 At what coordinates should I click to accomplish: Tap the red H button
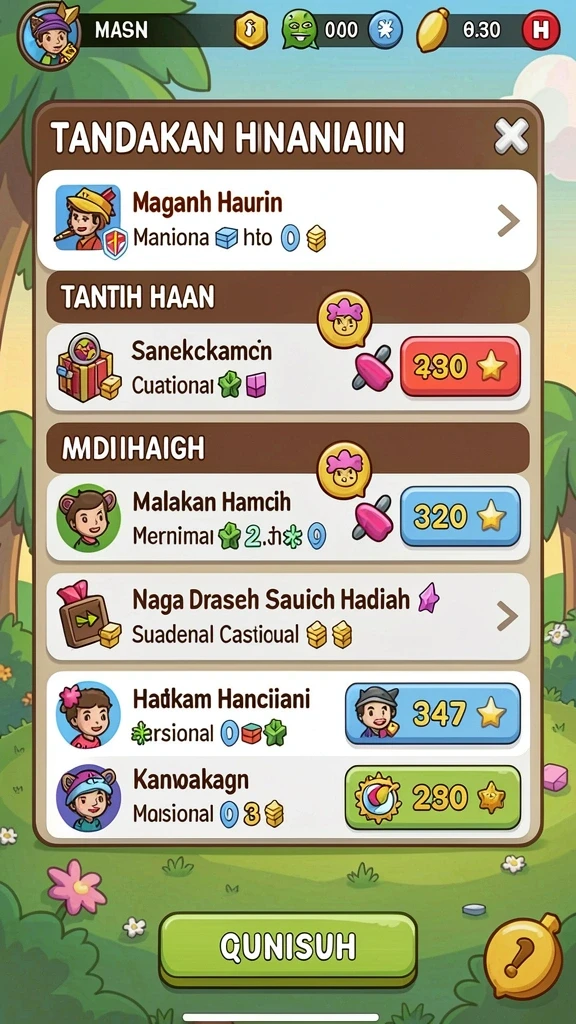pyautogui.click(x=541, y=31)
